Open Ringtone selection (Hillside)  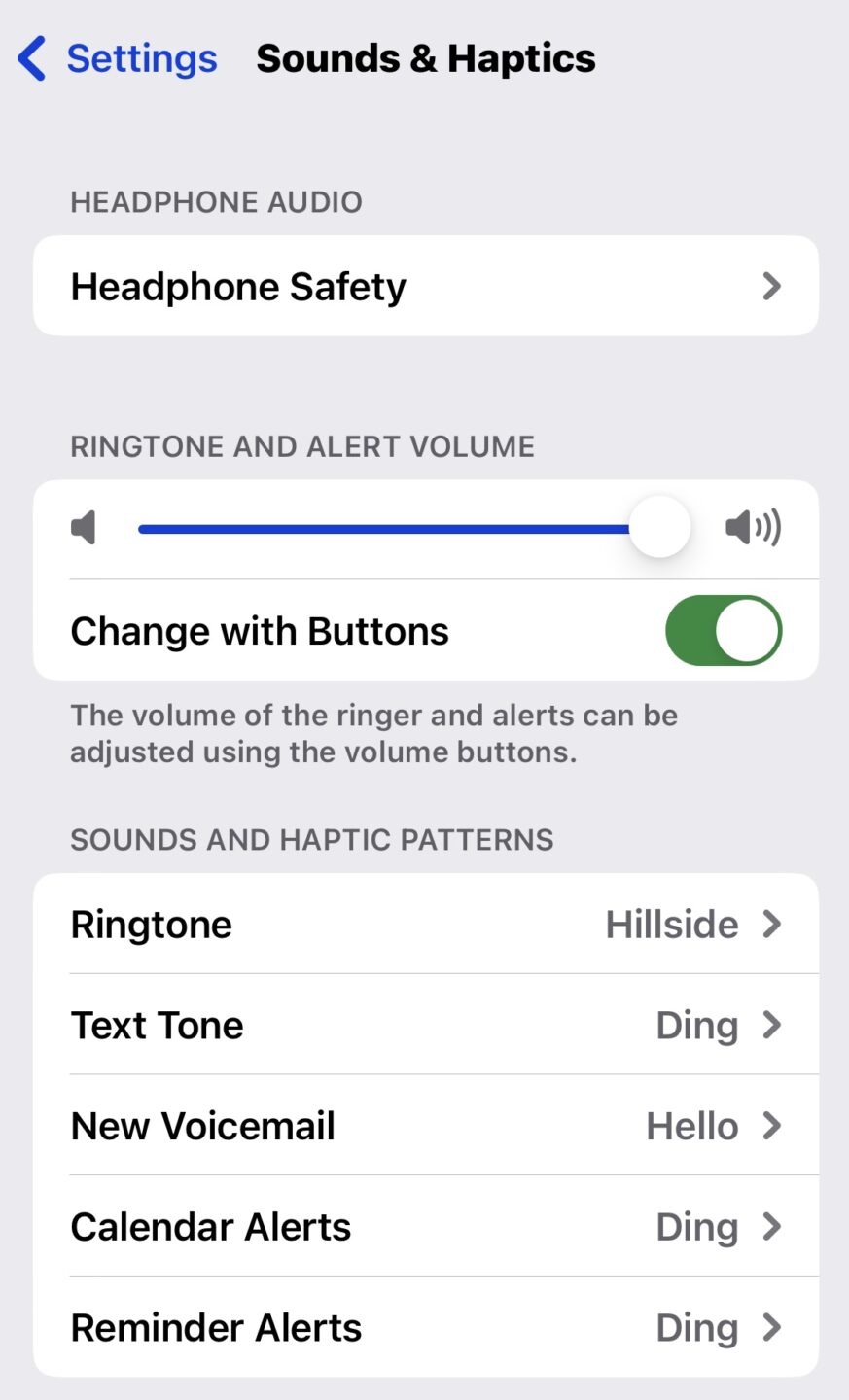pyautogui.click(x=425, y=925)
